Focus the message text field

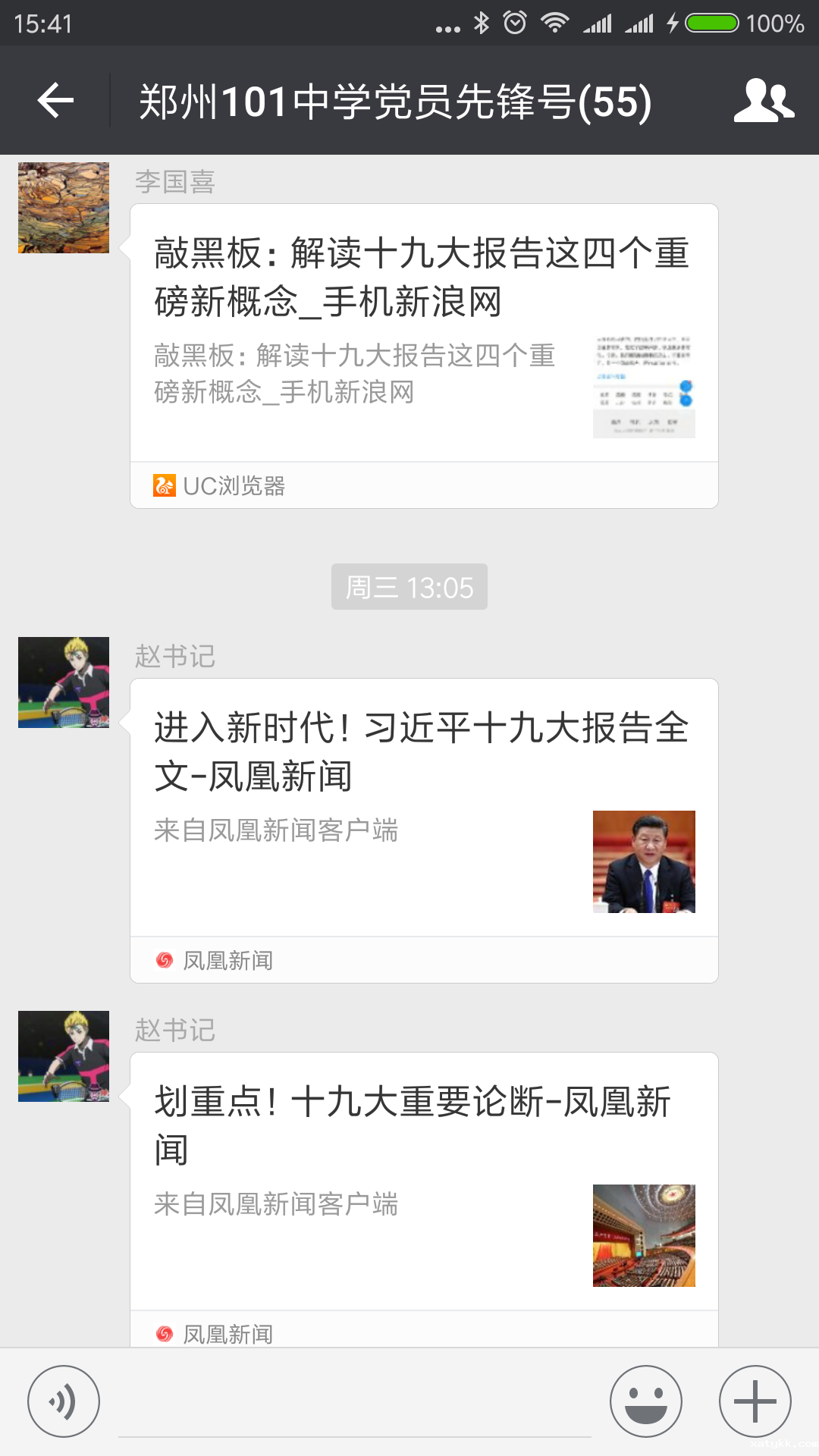[x=355, y=1410]
